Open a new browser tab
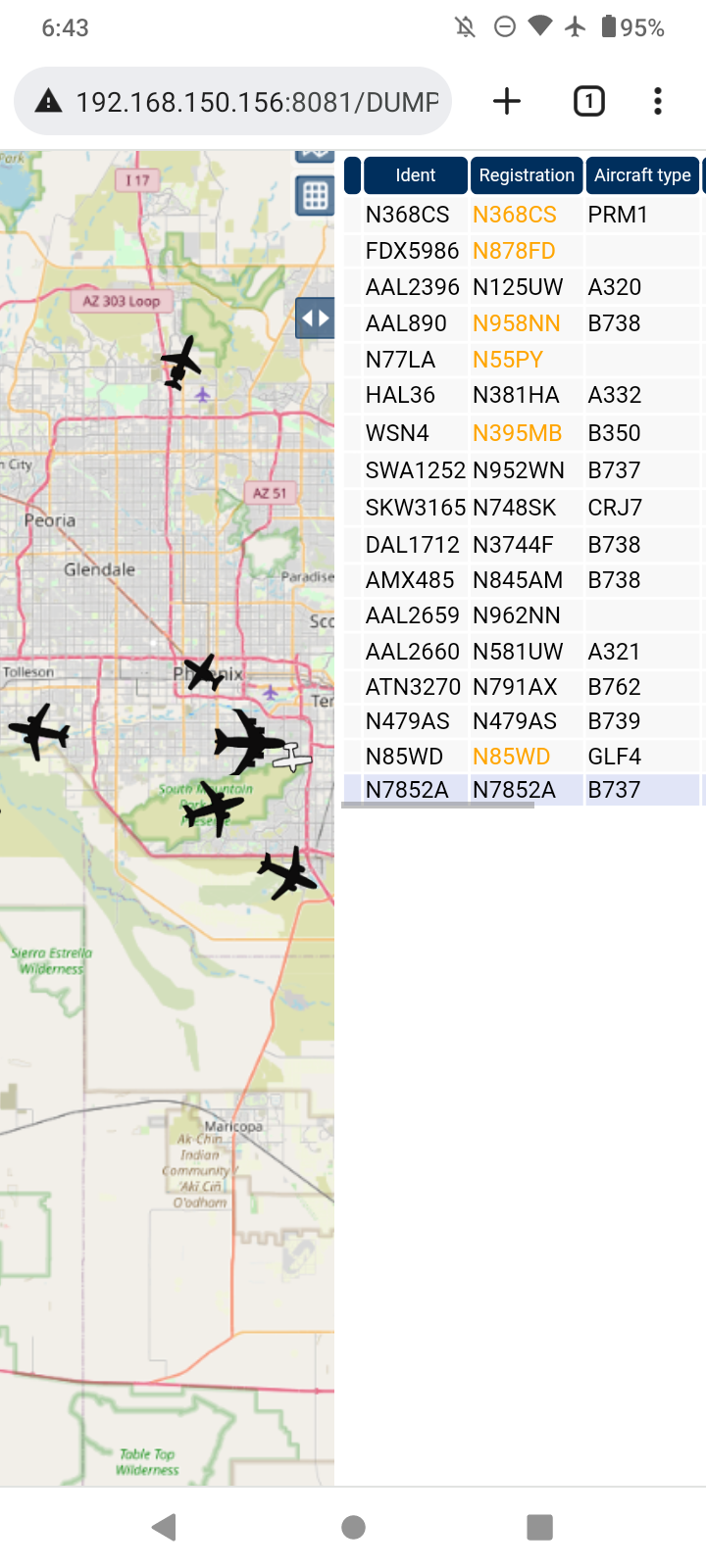The image size is (706, 1568). coord(507,101)
